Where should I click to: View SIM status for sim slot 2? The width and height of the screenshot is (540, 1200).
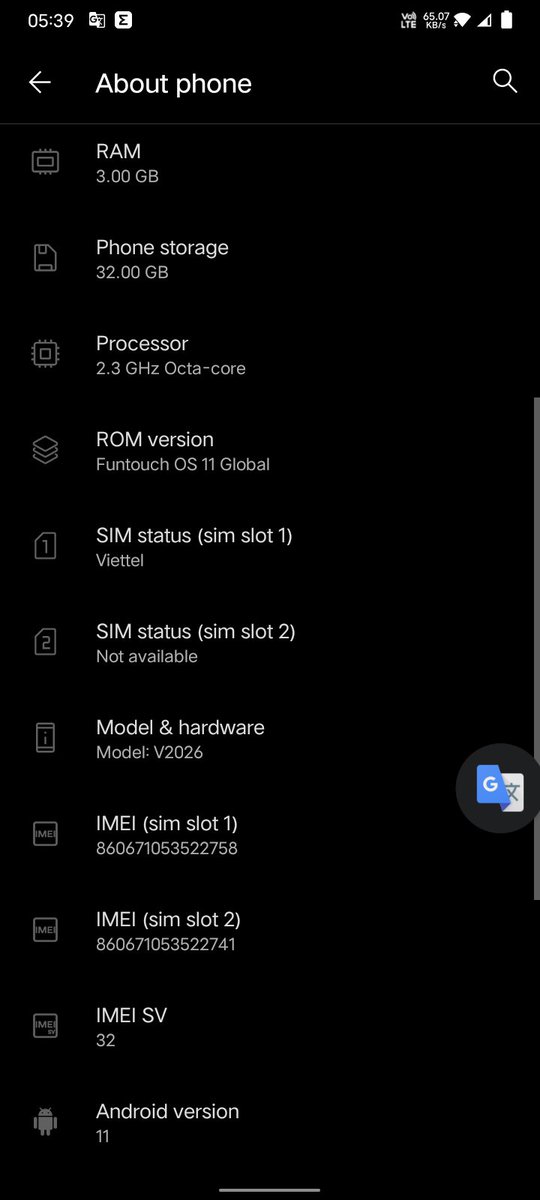pyautogui.click(x=270, y=643)
